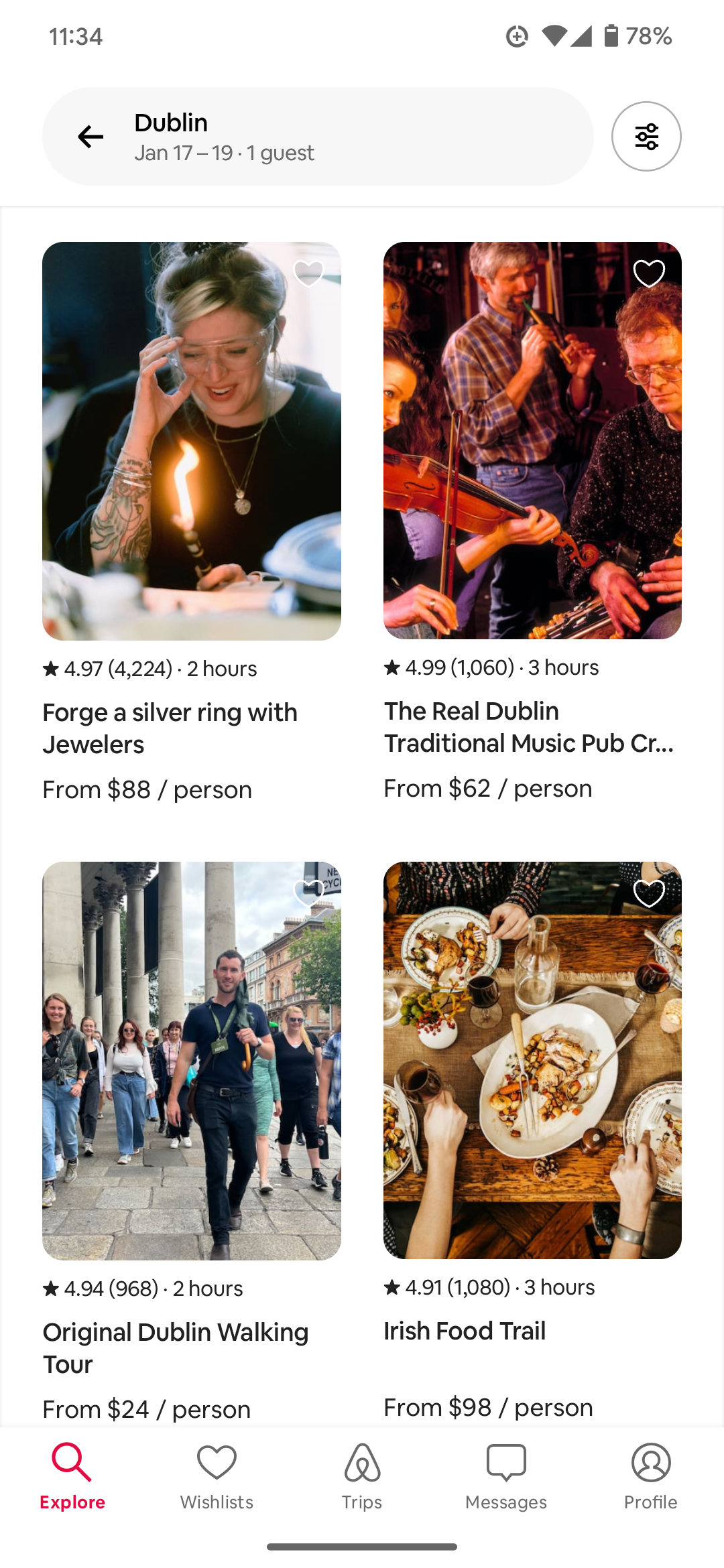Screen dimensions: 724x1568
Task: Open the Irish Food Trail listing title
Action: coord(464,1331)
